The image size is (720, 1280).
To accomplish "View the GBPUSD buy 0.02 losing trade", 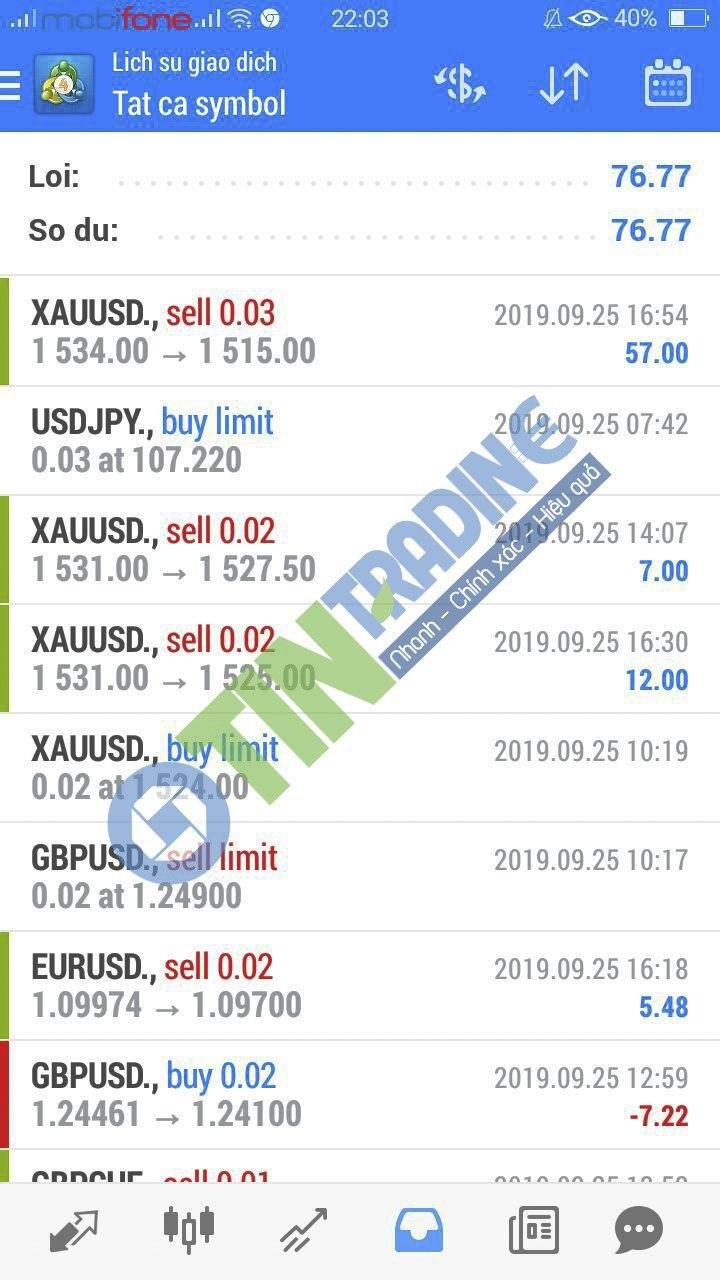I will click(x=360, y=1095).
